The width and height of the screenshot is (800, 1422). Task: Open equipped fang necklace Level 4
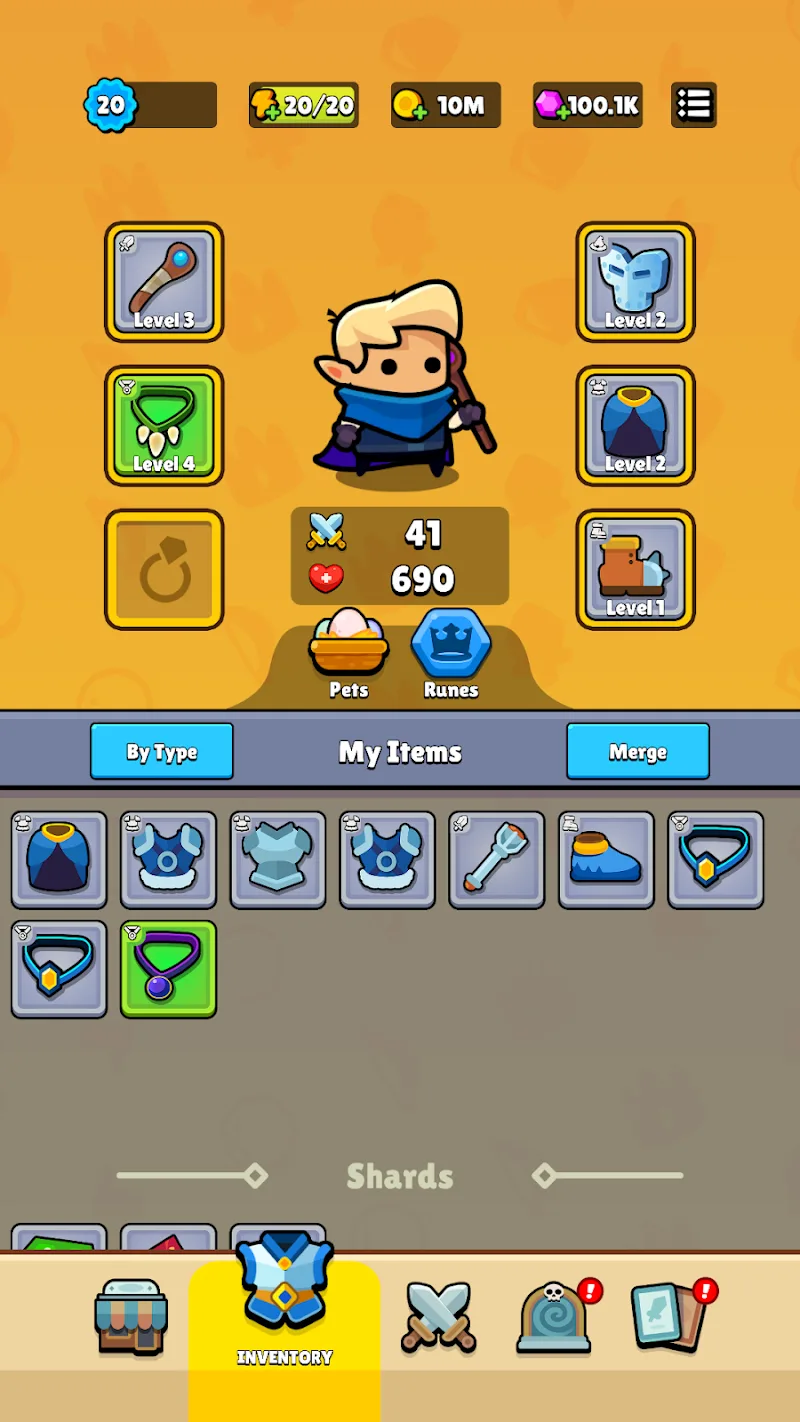point(164,425)
